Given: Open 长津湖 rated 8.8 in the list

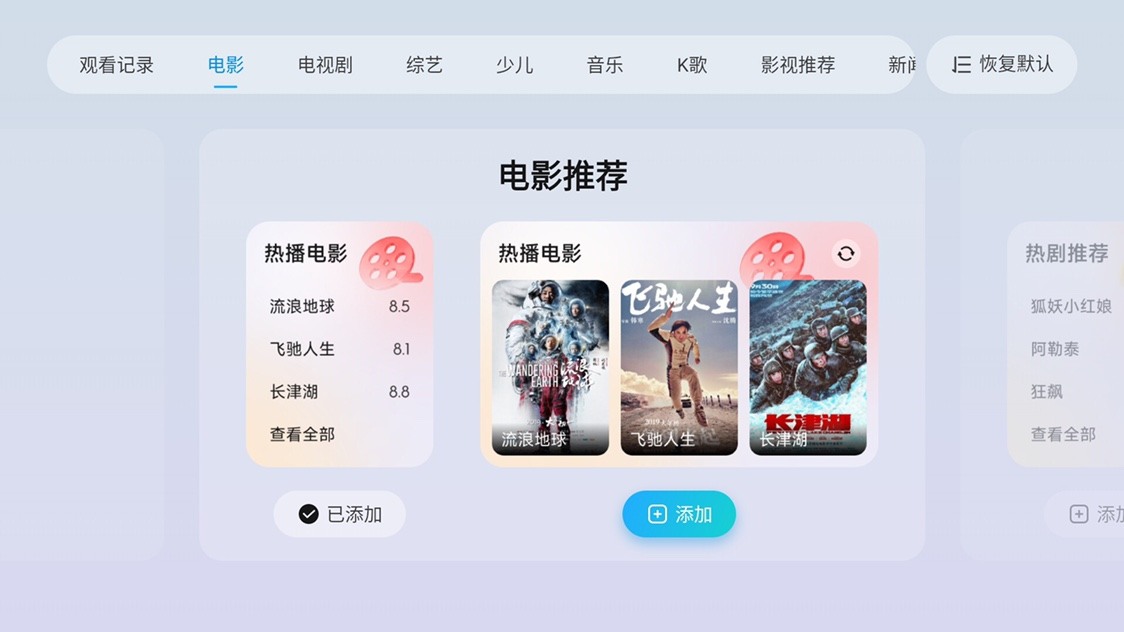Looking at the screenshot, I should (339, 392).
